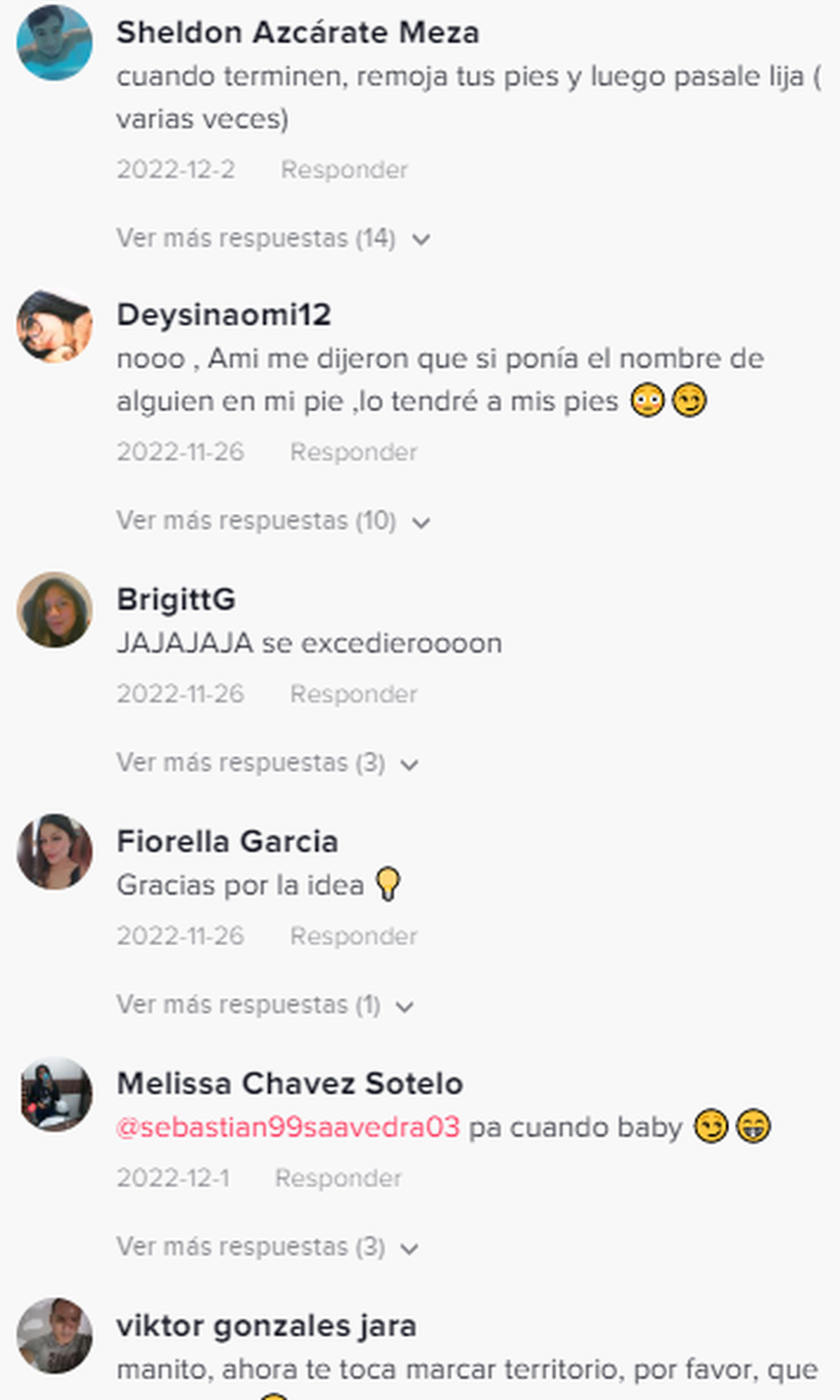The width and height of the screenshot is (840, 1400).
Task: Visit viktor gonzales jara's profile name
Action: [x=266, y=1326]
